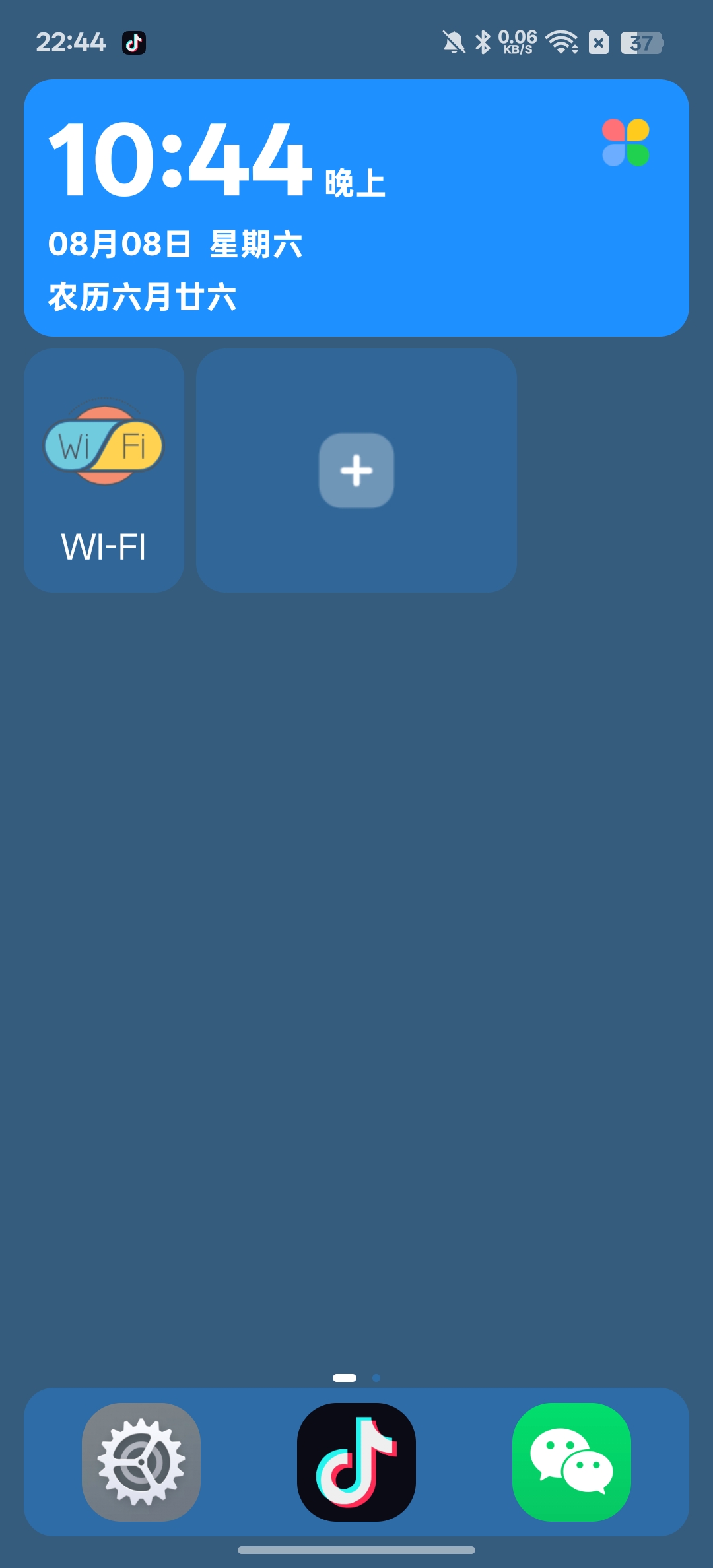Go to the second home page dot
713x1568 pixels.
coord(376,1378)
